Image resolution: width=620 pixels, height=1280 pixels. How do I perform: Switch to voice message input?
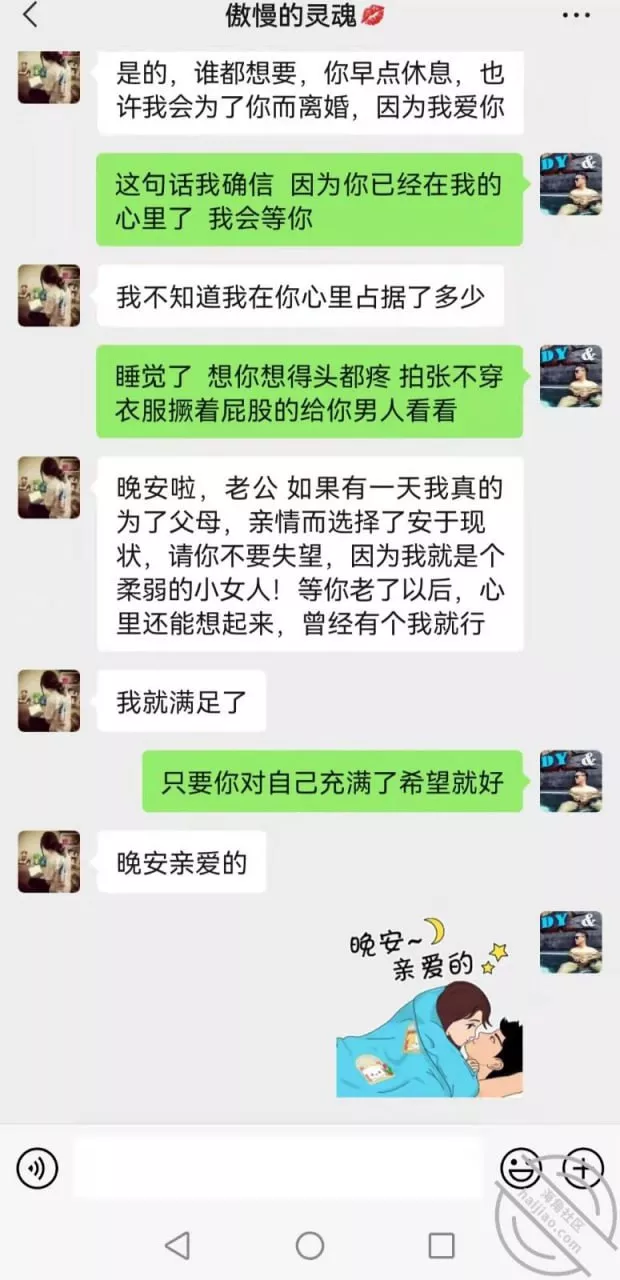tap(37, 1167)
